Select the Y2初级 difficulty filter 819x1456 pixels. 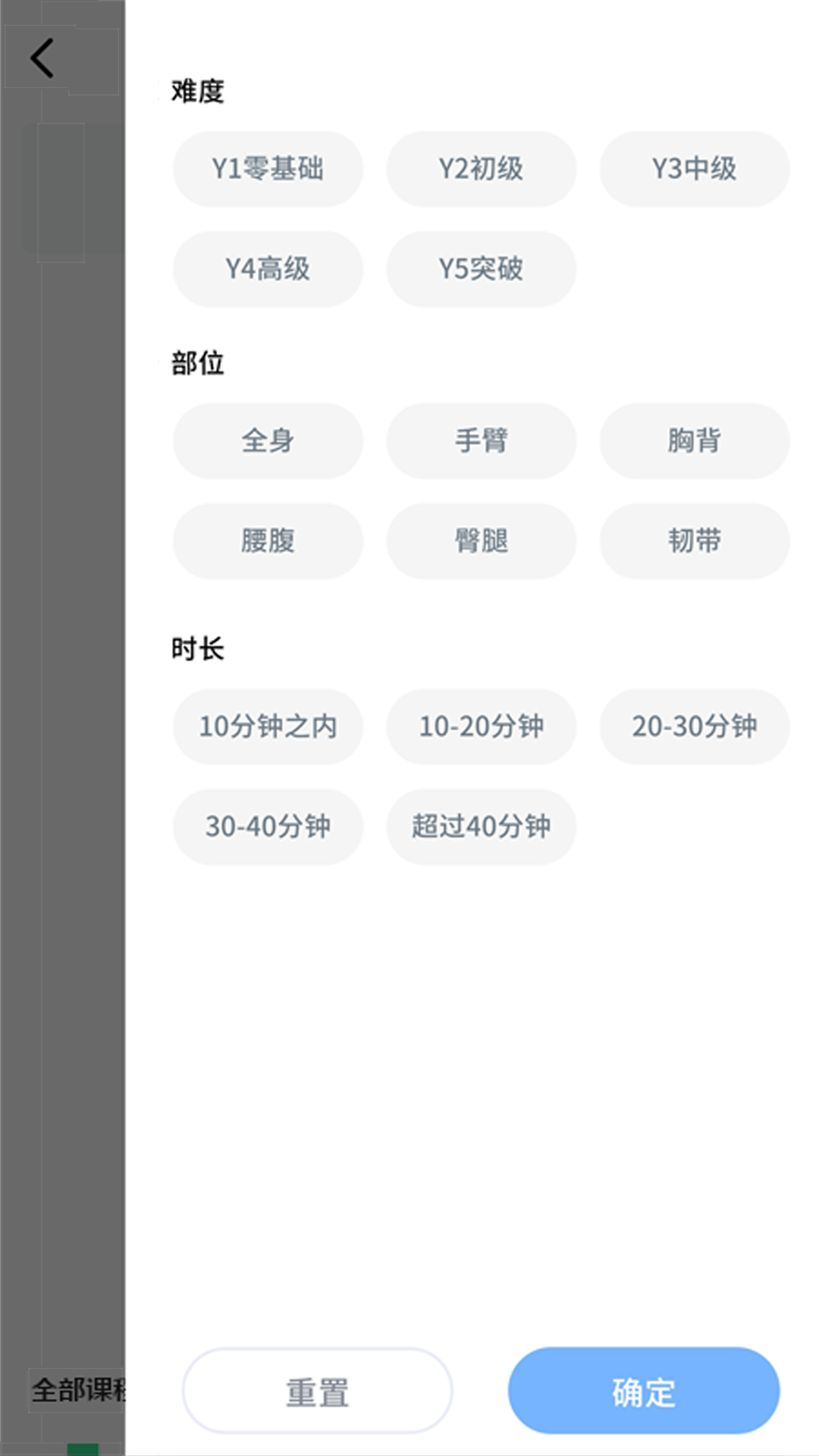481,169
